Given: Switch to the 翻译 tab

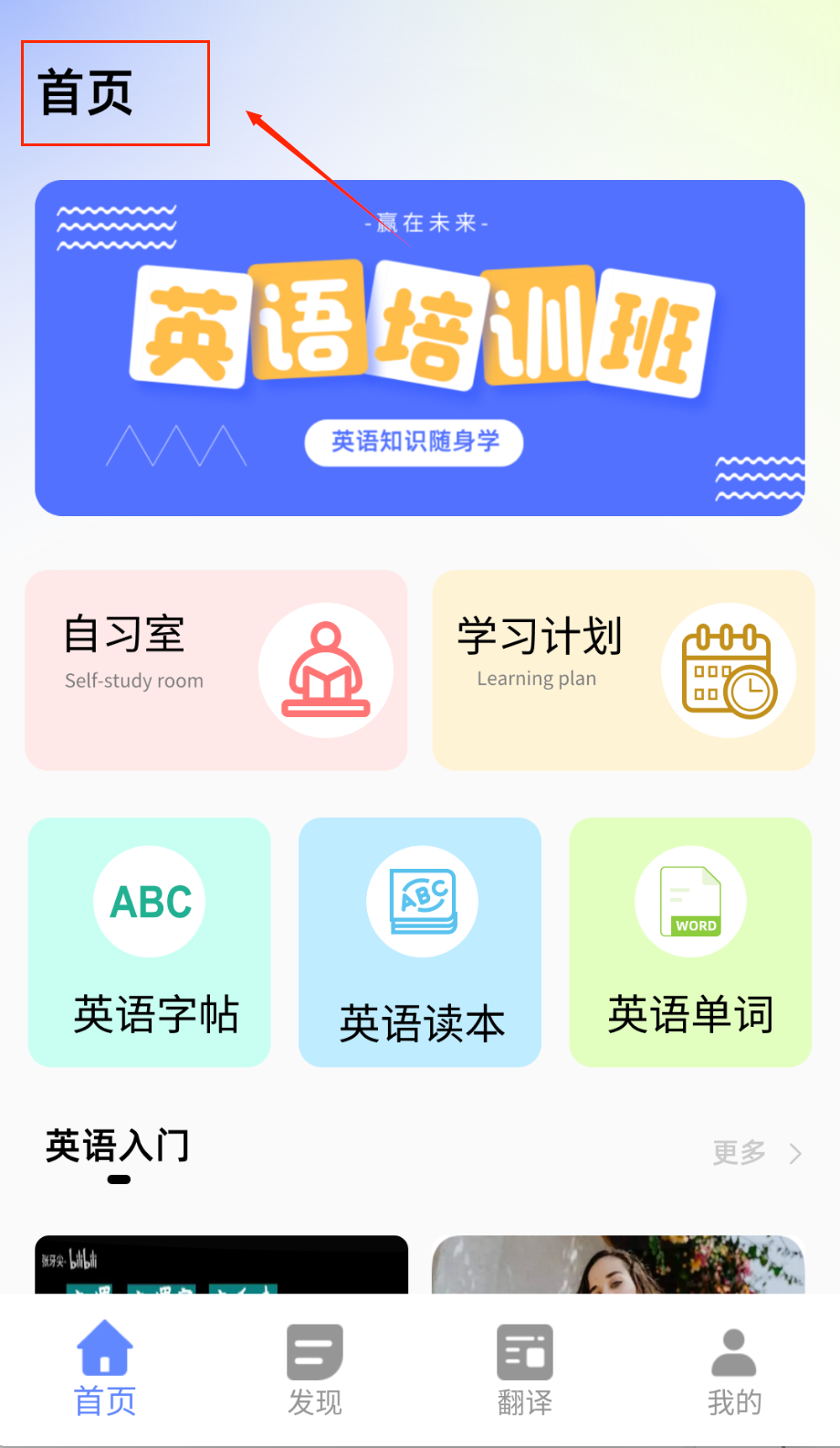Looking at the screenshot, I should [x=525, y=1369].
